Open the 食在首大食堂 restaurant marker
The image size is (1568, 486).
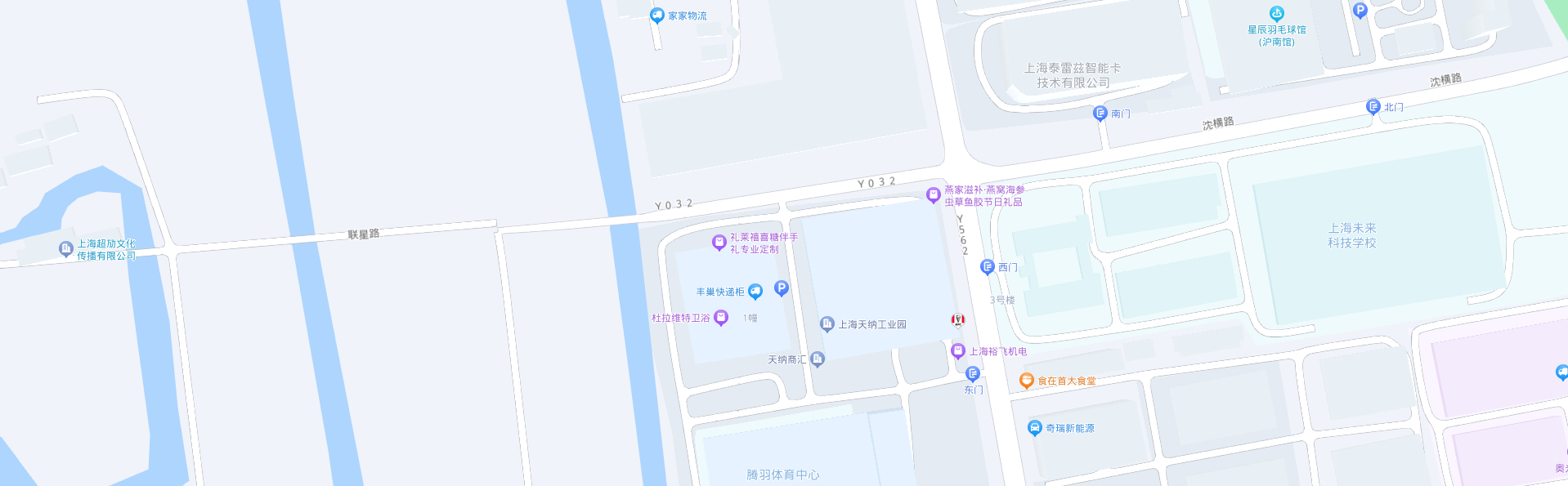pos(1026,380)
